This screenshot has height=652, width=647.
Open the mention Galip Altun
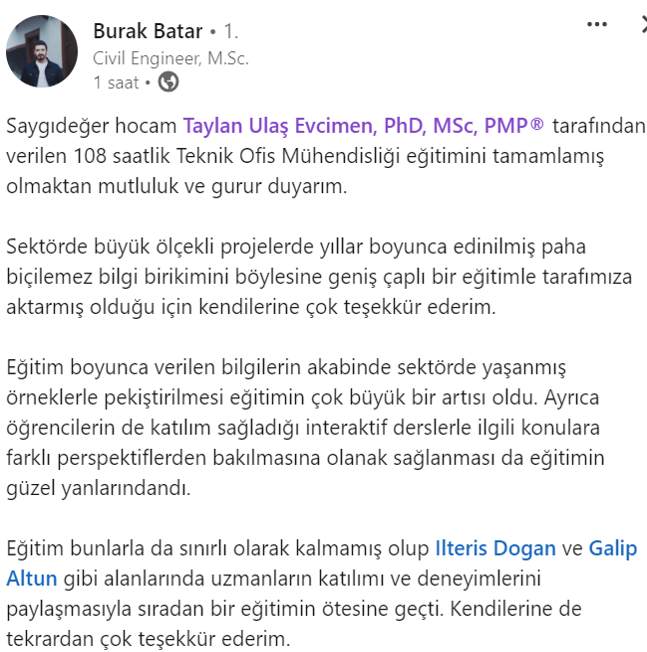[x=612, y=549]
